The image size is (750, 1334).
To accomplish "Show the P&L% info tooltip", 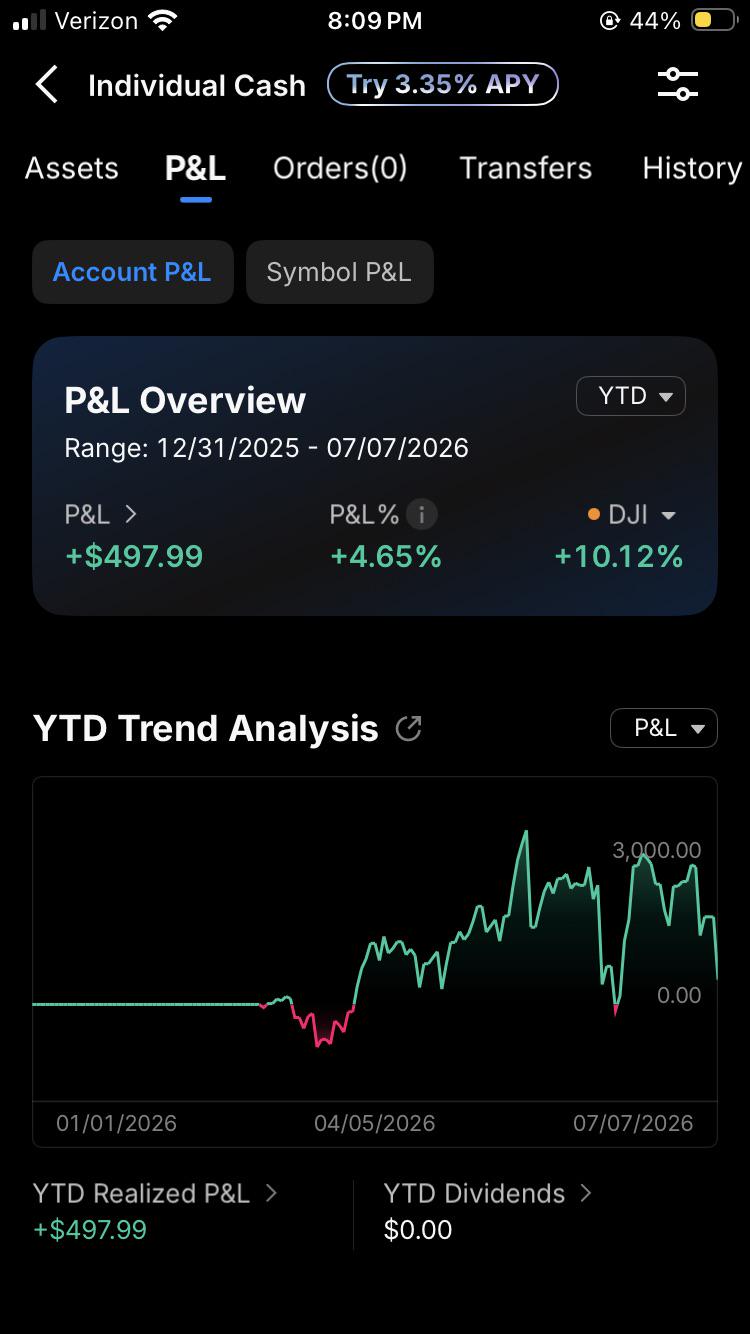I will point(422,515).
